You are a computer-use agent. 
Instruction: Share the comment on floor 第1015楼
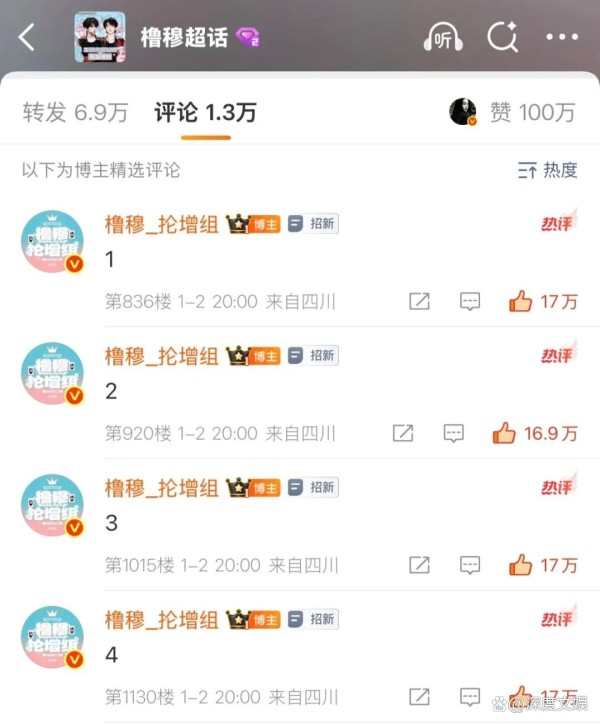(x=420, y=565)
